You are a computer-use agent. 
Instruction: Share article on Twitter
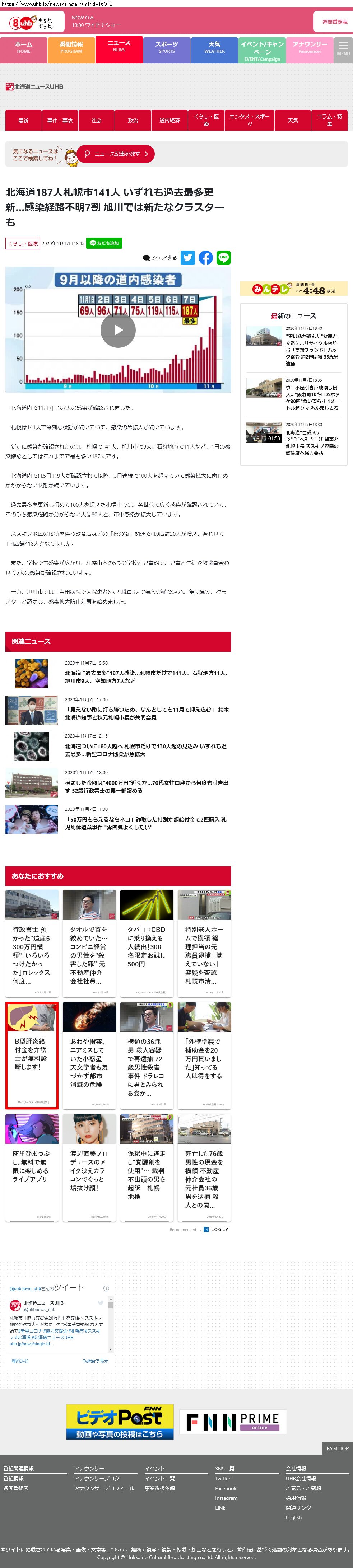pyautogui.click(x=188, y=257)
